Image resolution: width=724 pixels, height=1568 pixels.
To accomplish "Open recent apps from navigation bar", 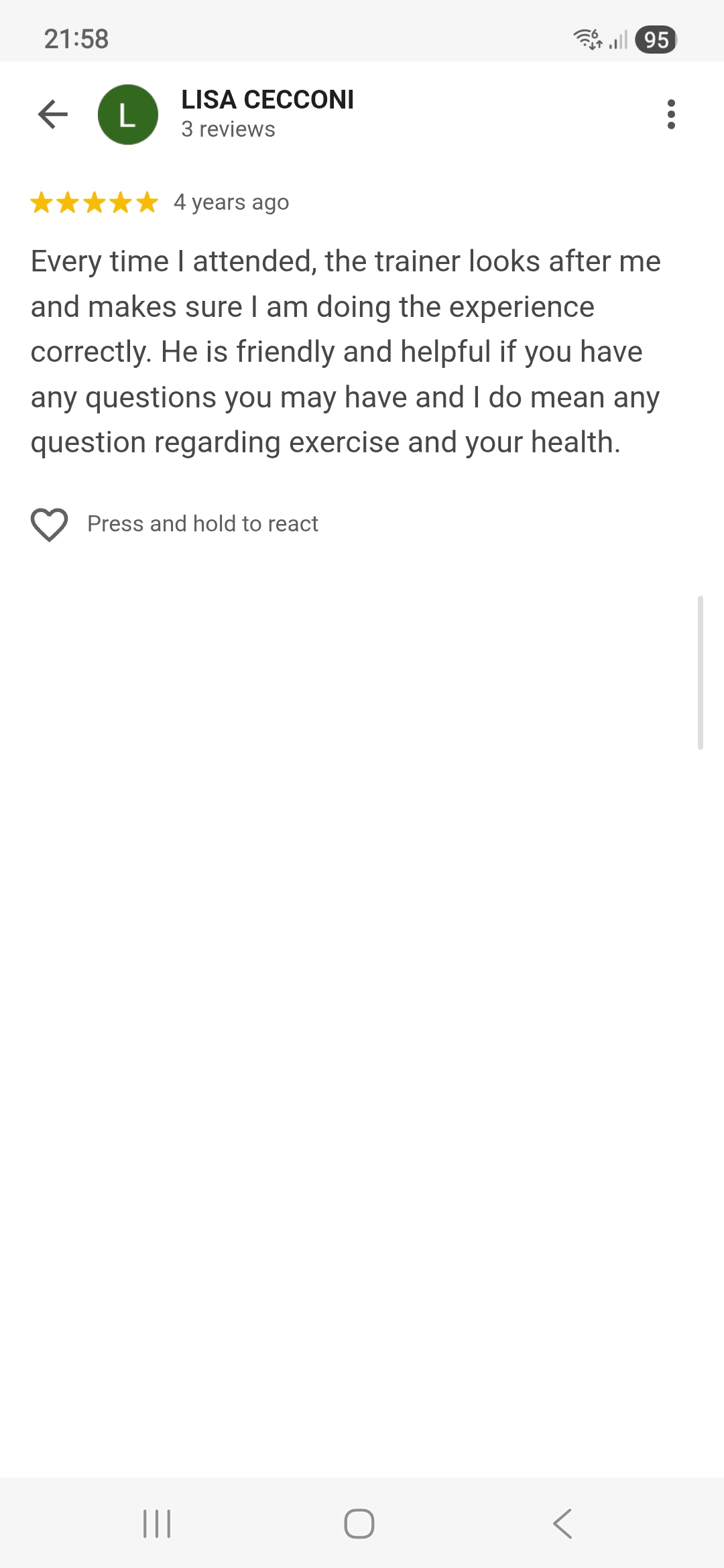I will (158, 1524).
